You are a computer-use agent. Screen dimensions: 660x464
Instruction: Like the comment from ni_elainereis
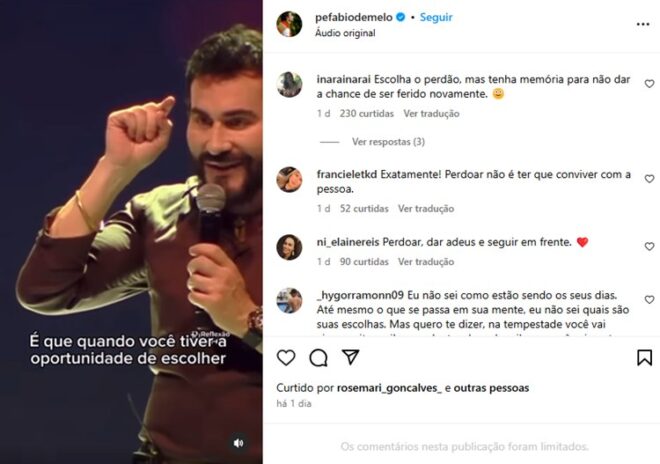coord(649,246)
